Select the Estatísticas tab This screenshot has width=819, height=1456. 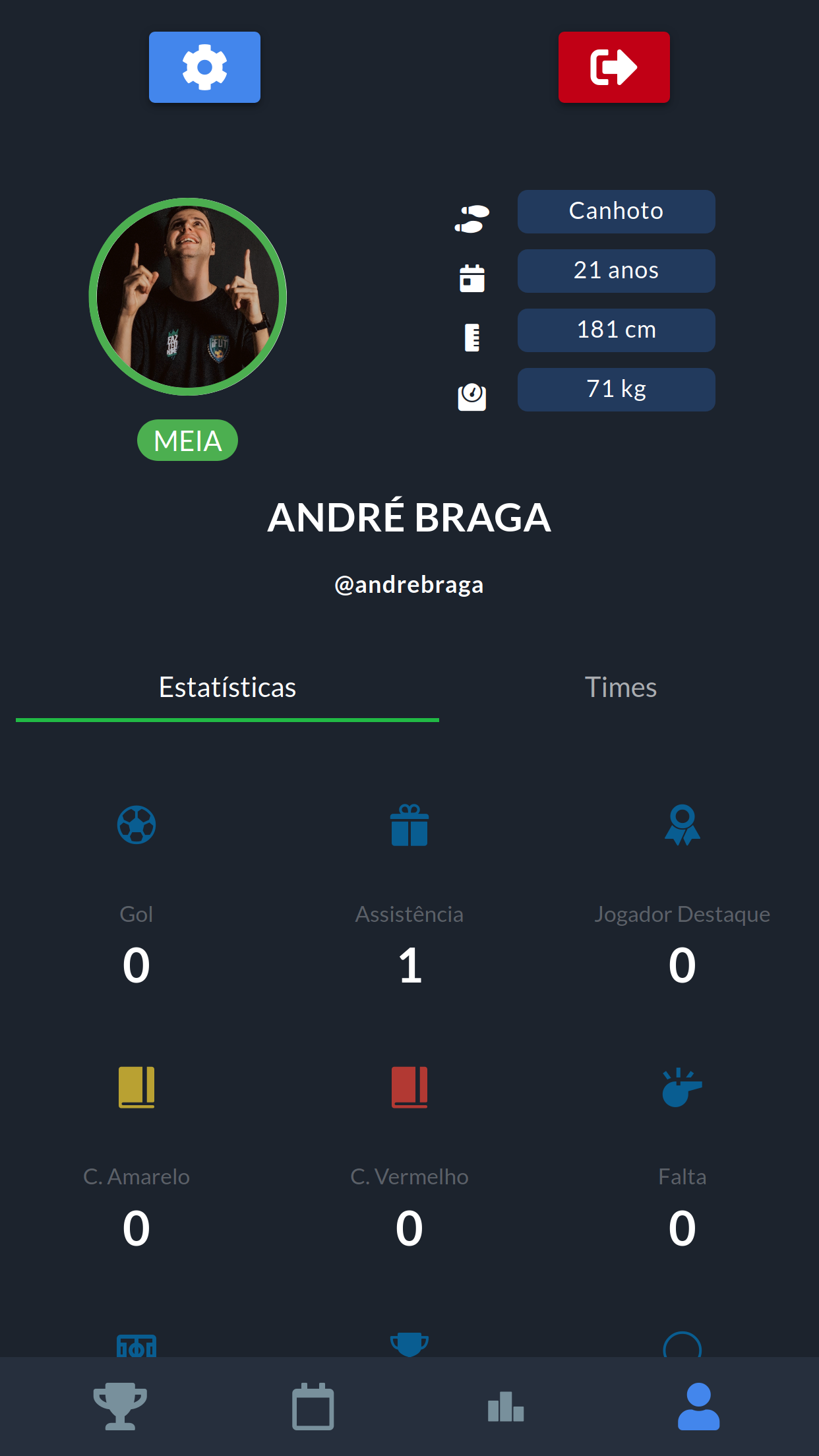[228, 688]
